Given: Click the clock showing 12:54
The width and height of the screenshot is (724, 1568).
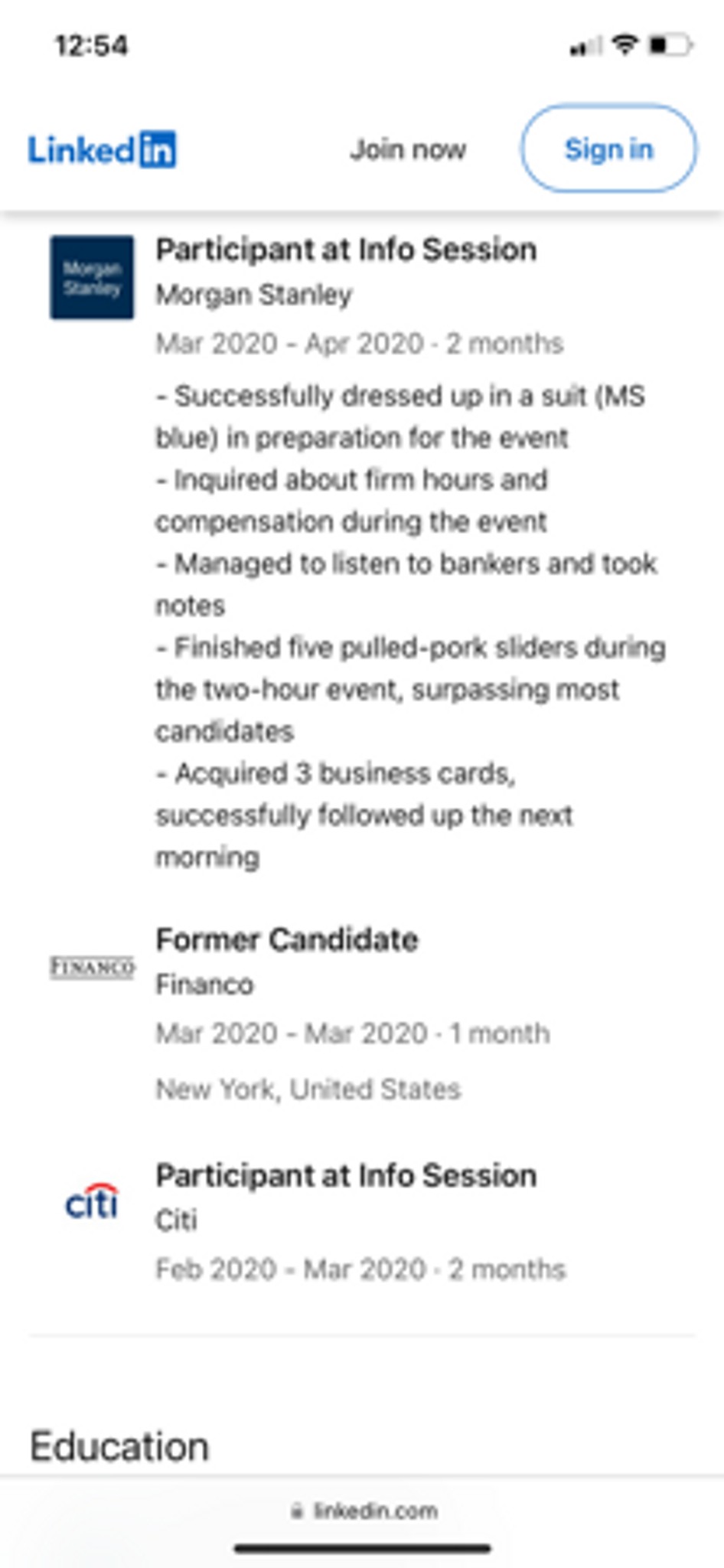Looking at the screenshot, I should tap(91, 44).
